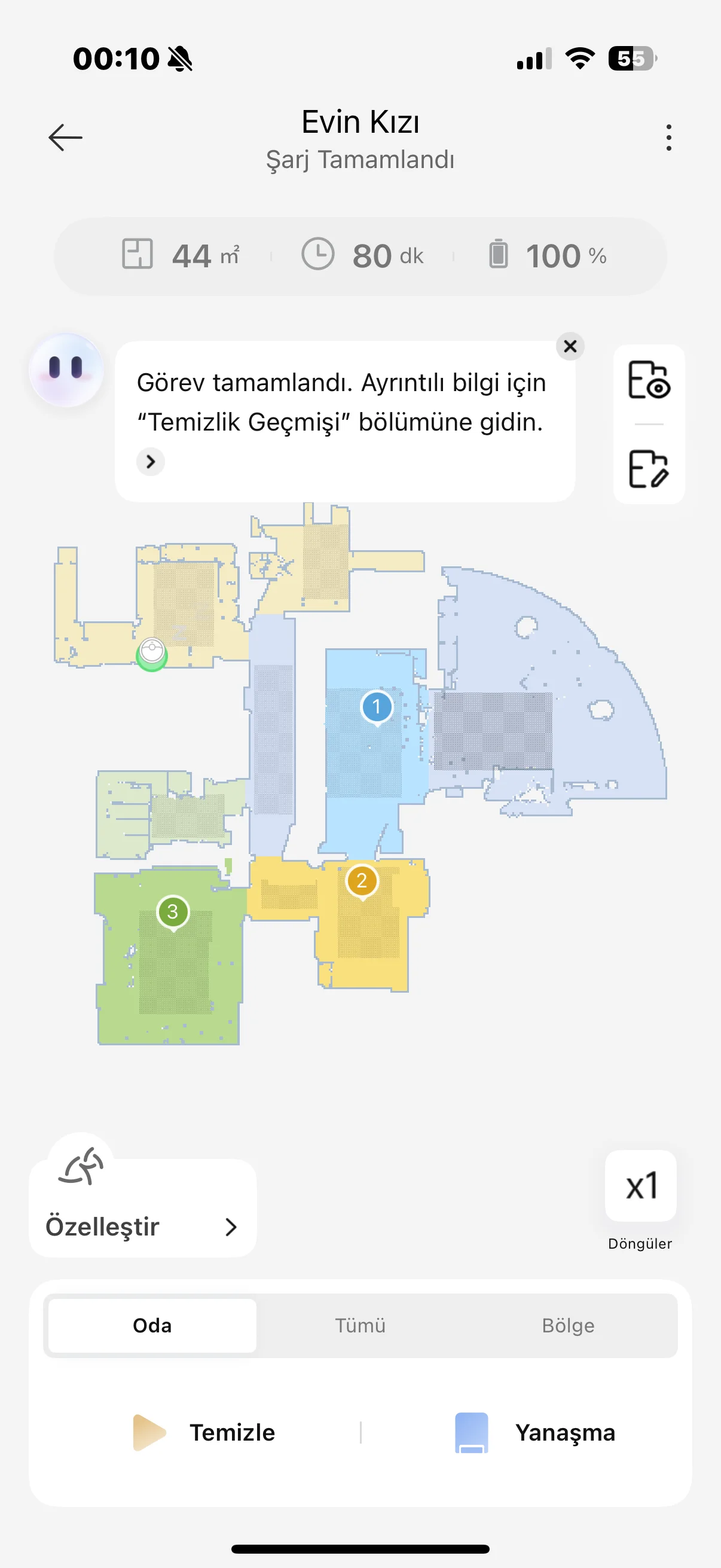The height and width of the screenshot is (1568, 721).
Task: Start cleaning with Temizle
Action: (x=204, y=1432)
